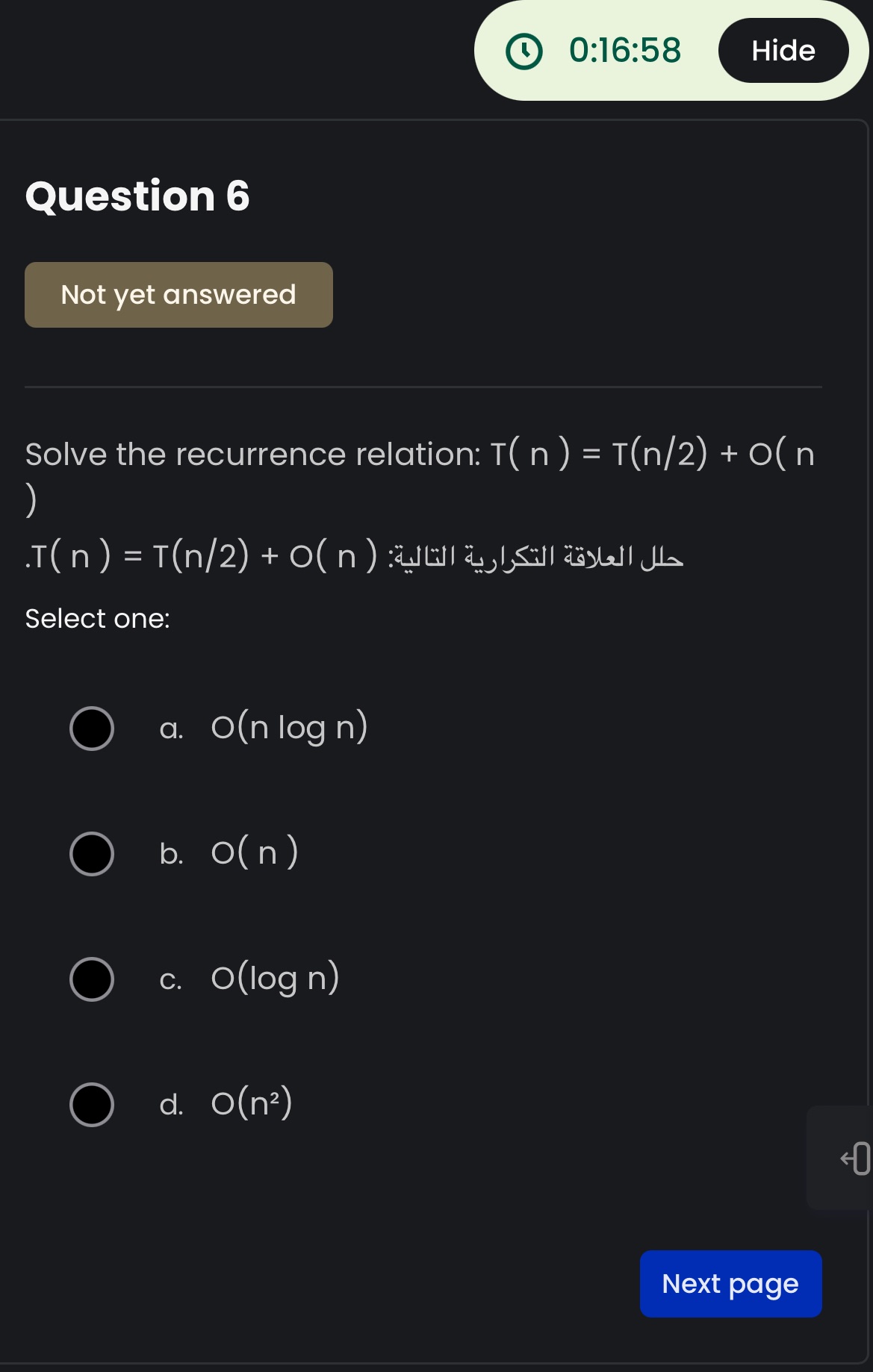Go to the next page of the quiz
The width and height of the screenshot is (873, 1372).
tap(730, 1283)
